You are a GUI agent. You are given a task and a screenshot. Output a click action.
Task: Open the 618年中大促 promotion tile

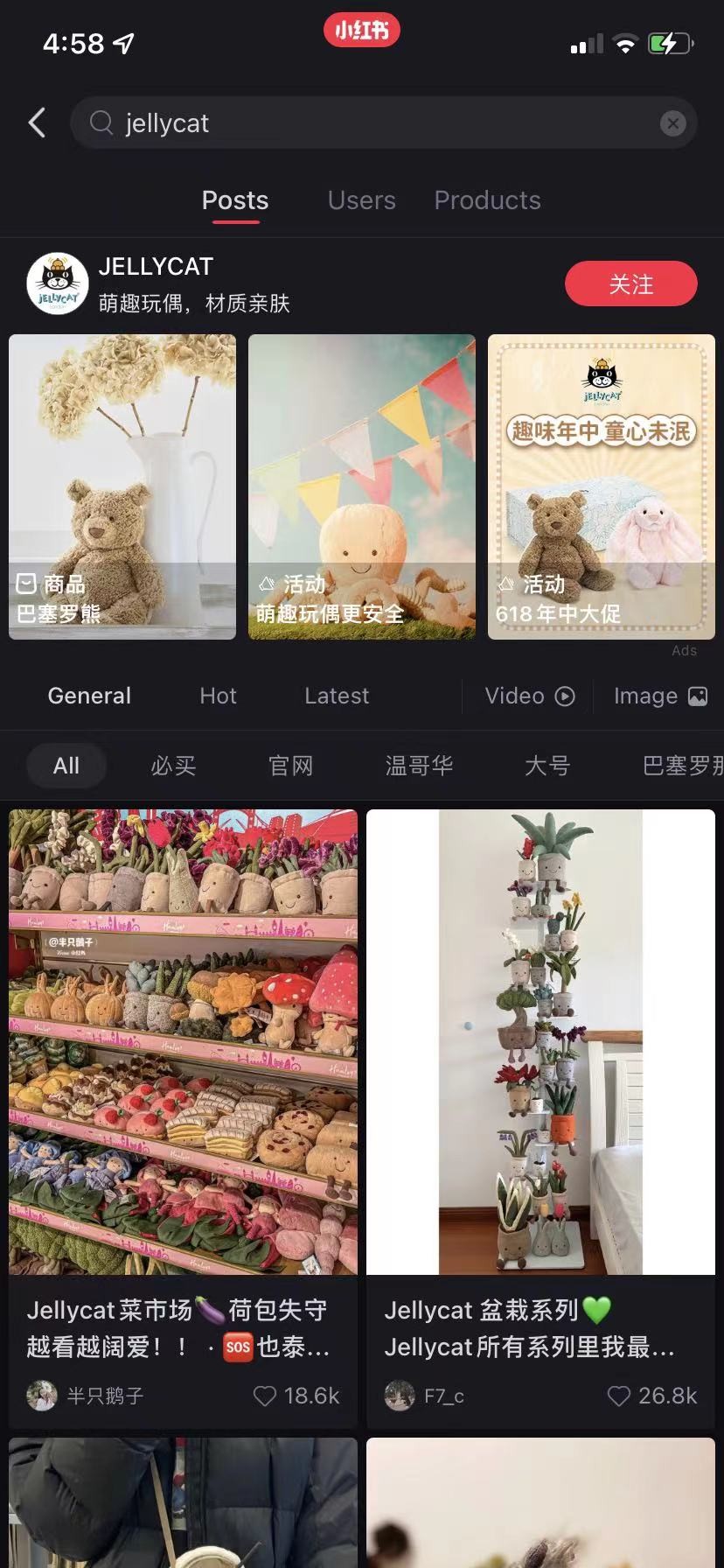[x=601, y=486]
